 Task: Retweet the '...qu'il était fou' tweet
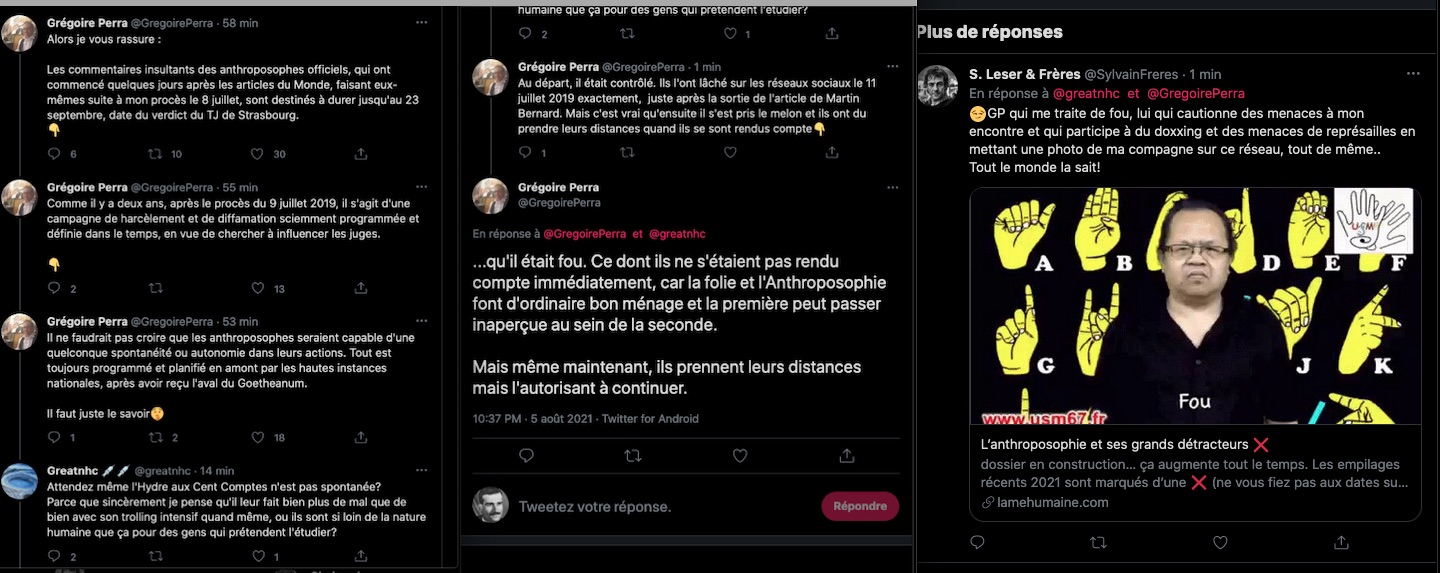tap(633, 456)
